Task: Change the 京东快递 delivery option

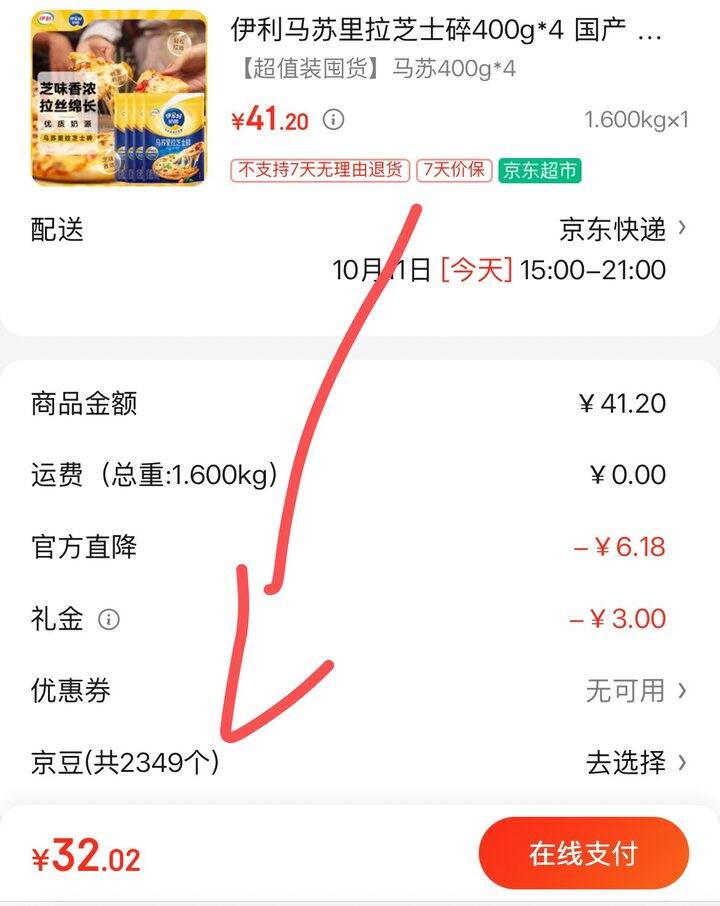Action: pyautogui.click(x=622, y=230)
